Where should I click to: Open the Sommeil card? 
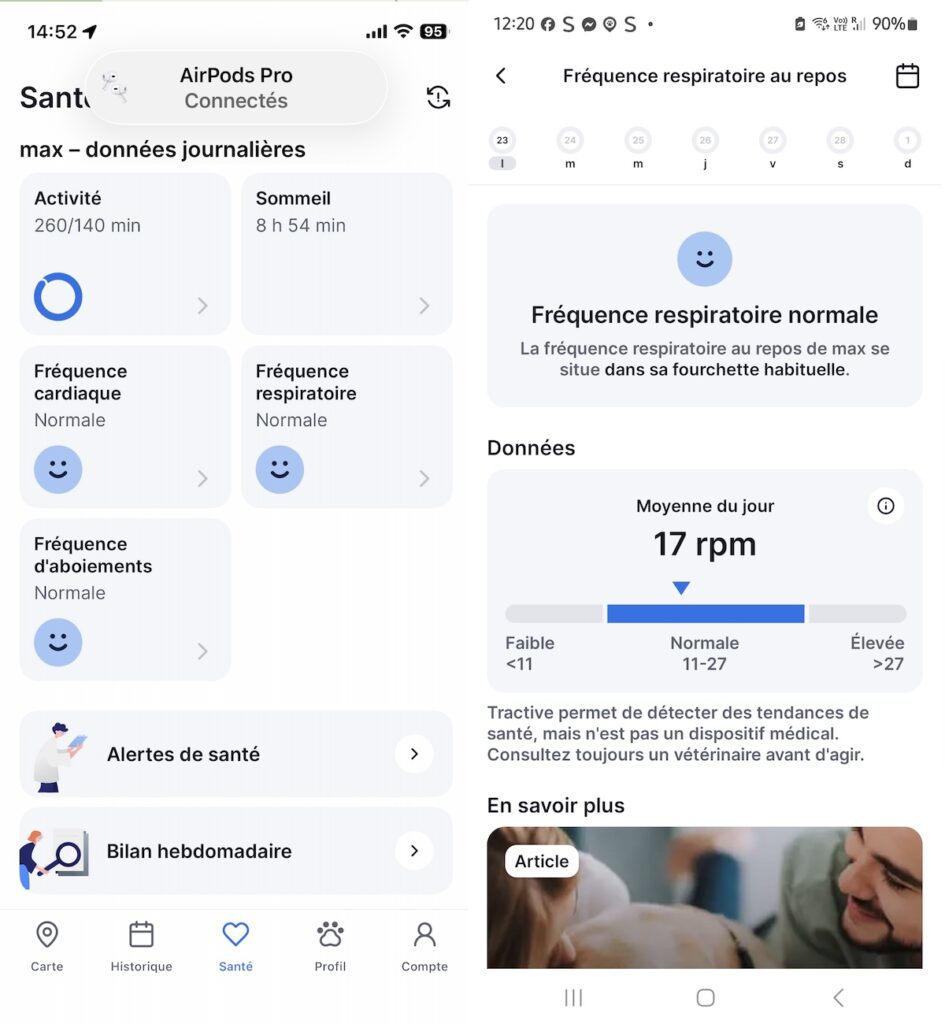pyautogui.click(x=346, y=253)
